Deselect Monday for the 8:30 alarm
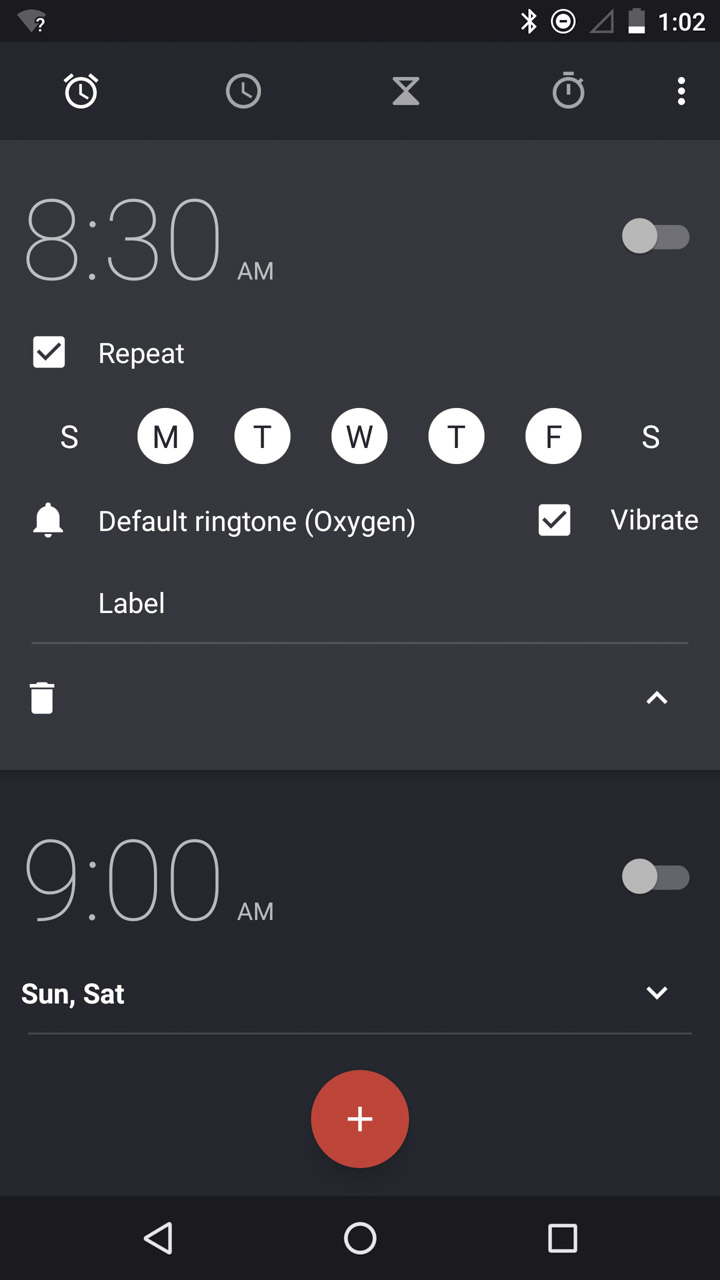This screenshot has height=1280, width=720. pos(166,437)
